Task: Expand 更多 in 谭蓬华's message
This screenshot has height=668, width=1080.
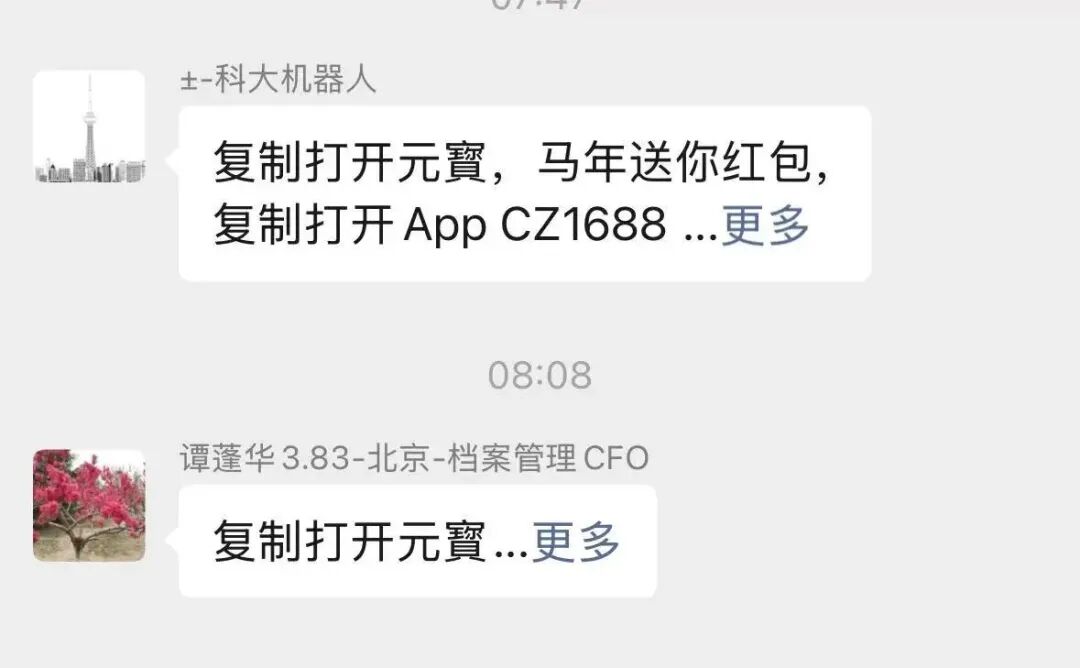Action: click(x=575, y=542)
